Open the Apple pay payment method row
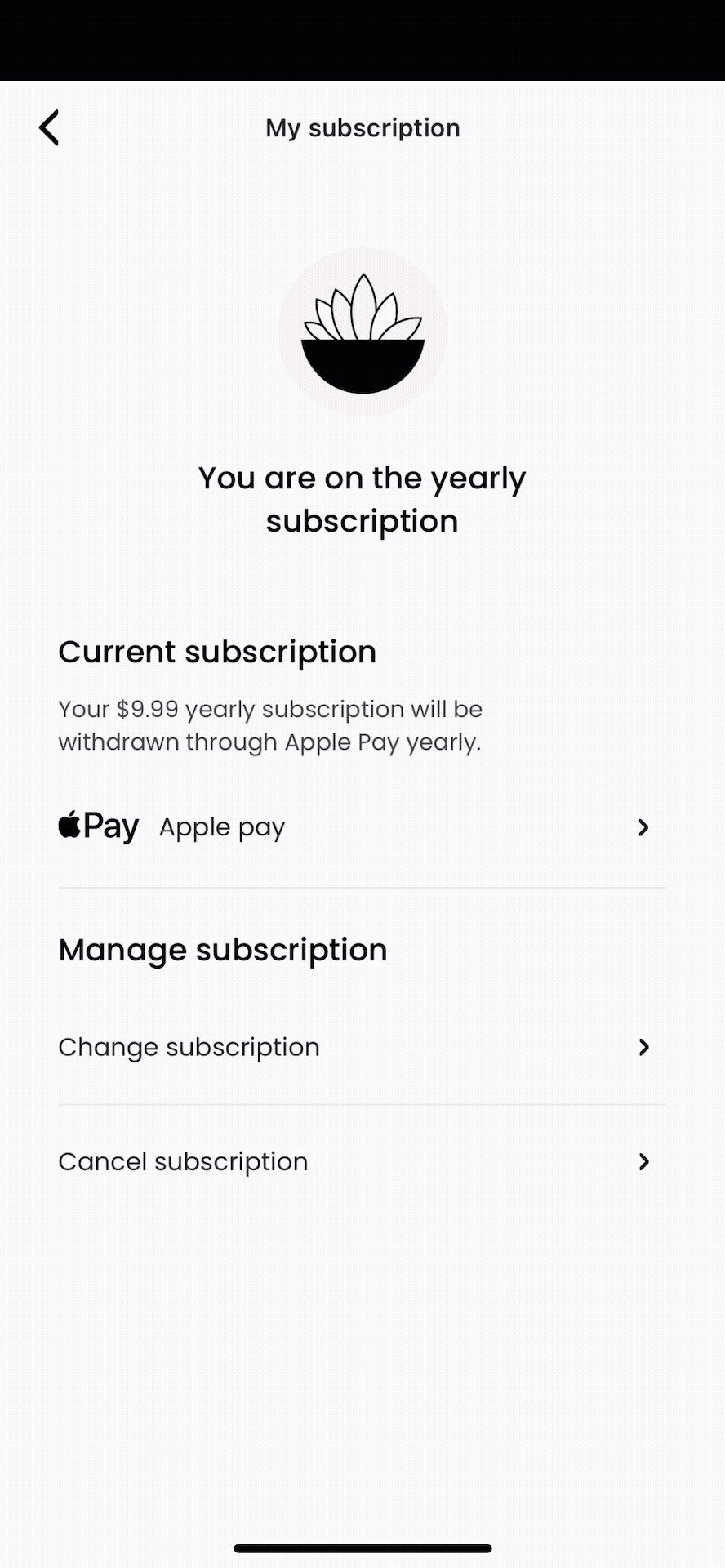This screenshot has width=725, height=1568. (362, 827)
